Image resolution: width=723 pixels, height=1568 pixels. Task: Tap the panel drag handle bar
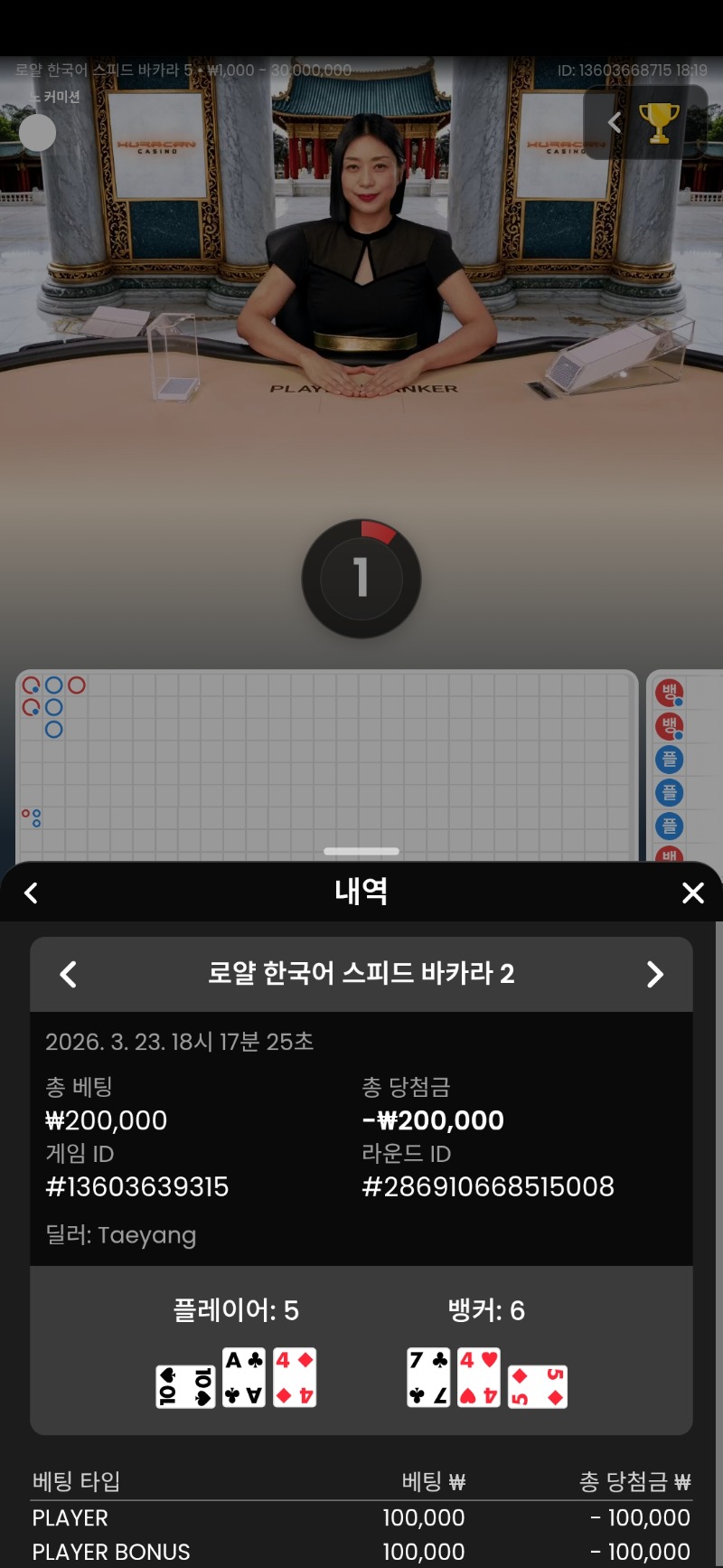(361, 851)
